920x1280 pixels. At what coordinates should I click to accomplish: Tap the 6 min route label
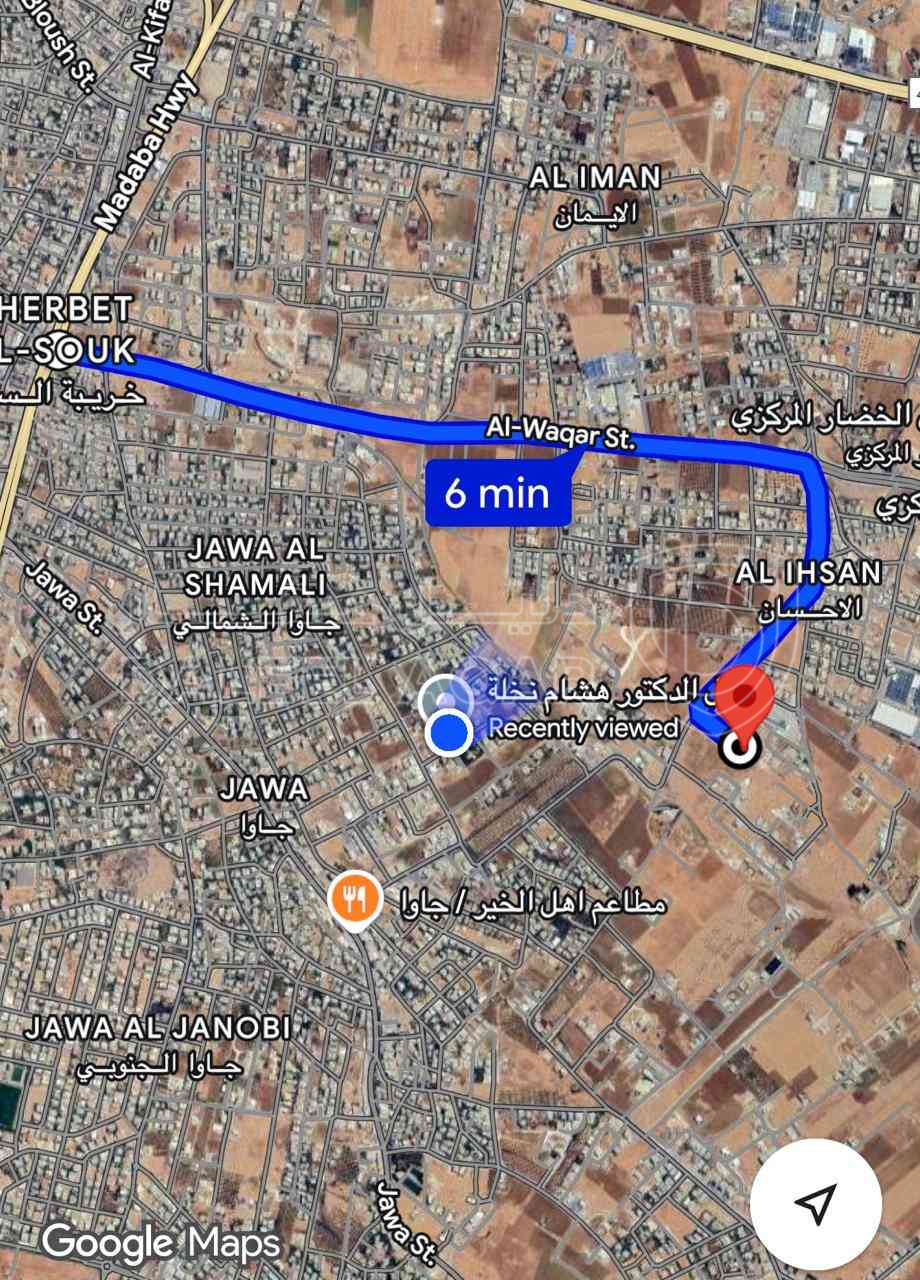[498, 493]
